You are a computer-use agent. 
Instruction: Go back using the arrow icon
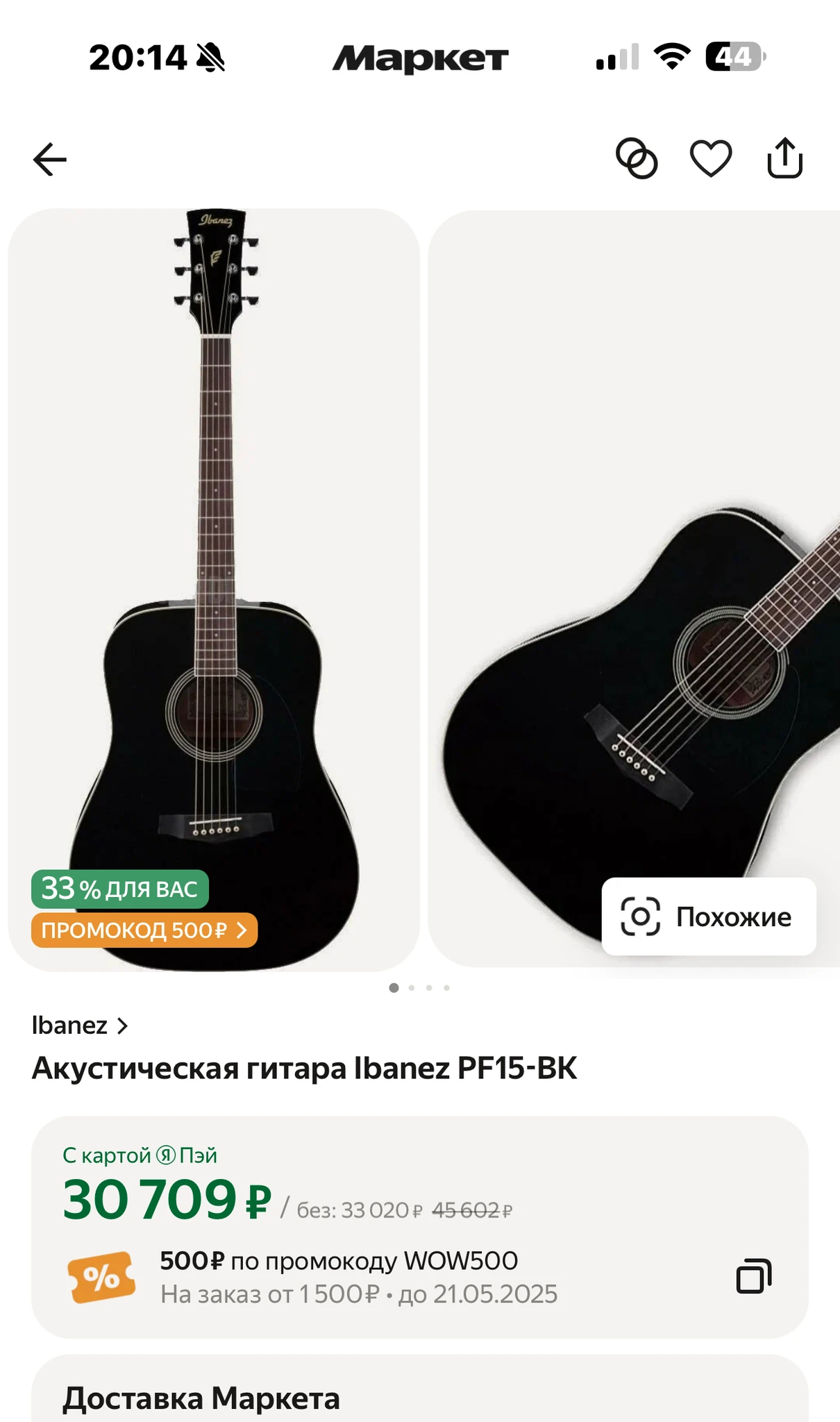[x=50, y=160]
